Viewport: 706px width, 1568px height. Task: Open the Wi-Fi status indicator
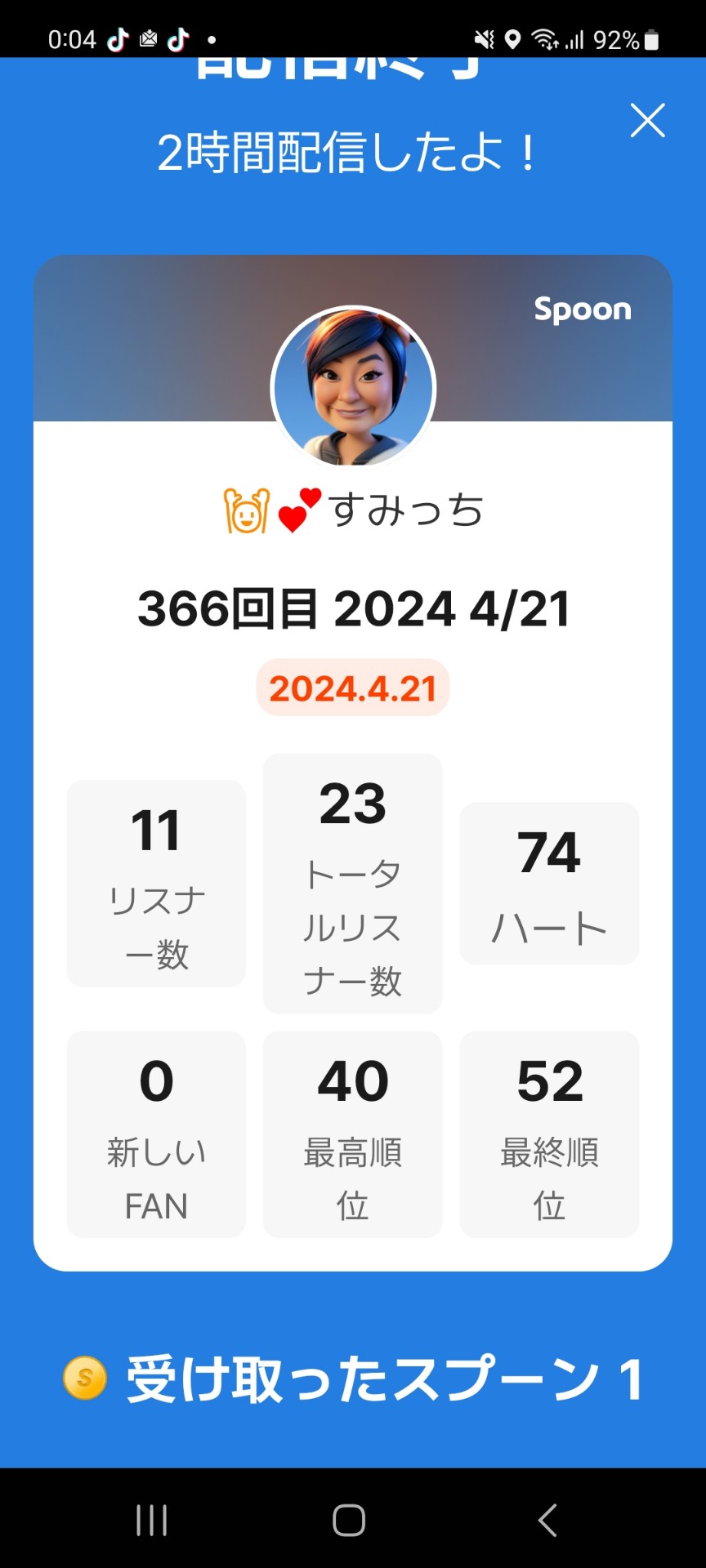546,37
